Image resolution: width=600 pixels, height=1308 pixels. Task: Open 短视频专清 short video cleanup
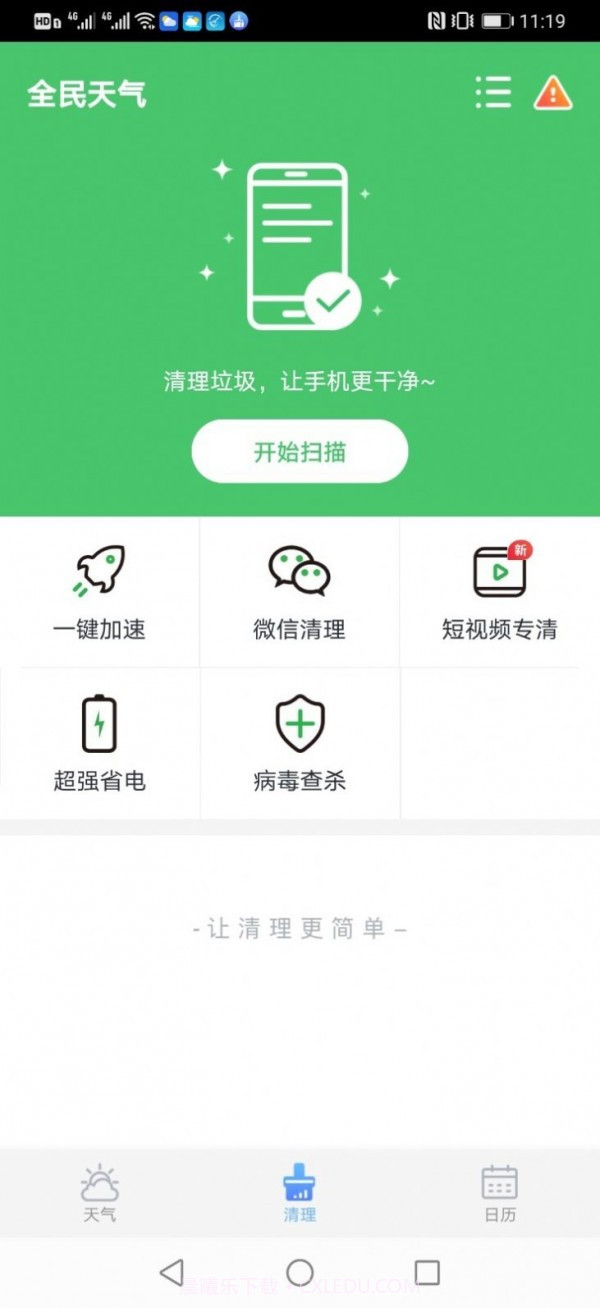[x=499, y=593]
